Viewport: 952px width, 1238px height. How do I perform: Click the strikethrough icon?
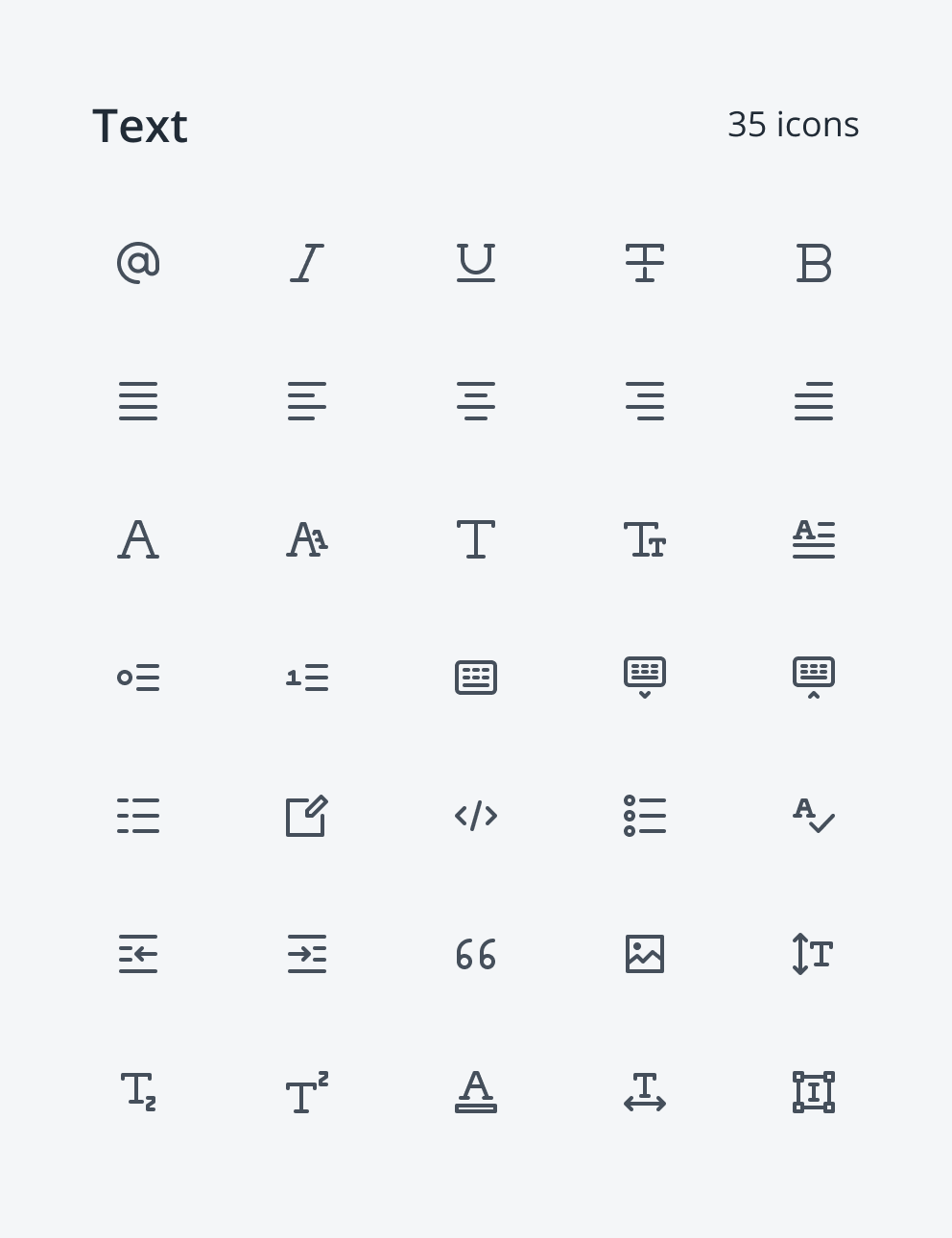point(645,262)
